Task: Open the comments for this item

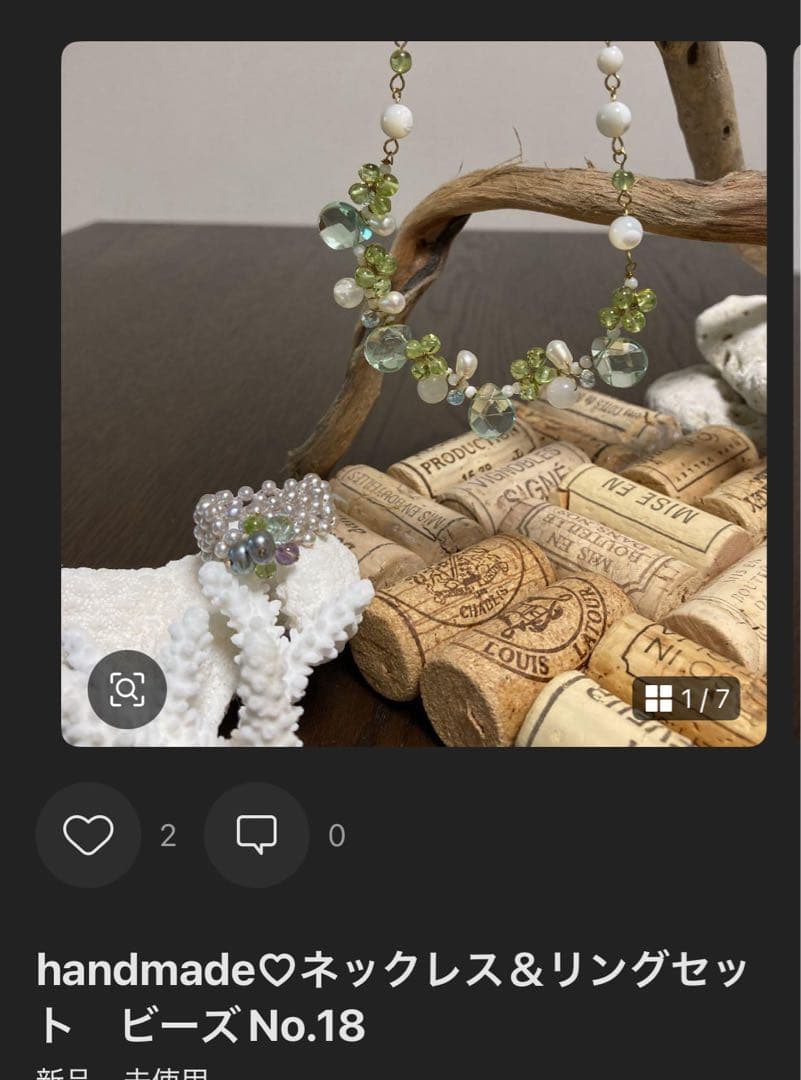Action: coord(256,835)
